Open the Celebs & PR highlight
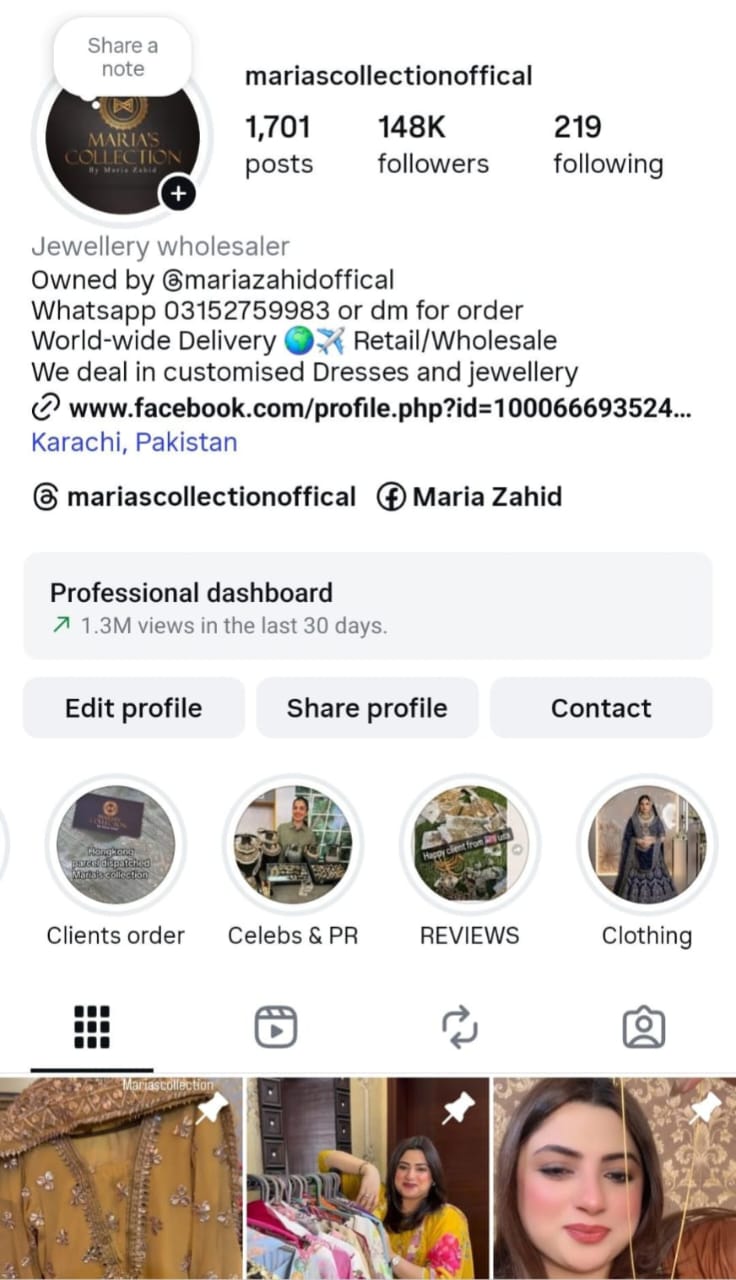The height and width of the screenshot is (1280, 736). coord(293,845)
